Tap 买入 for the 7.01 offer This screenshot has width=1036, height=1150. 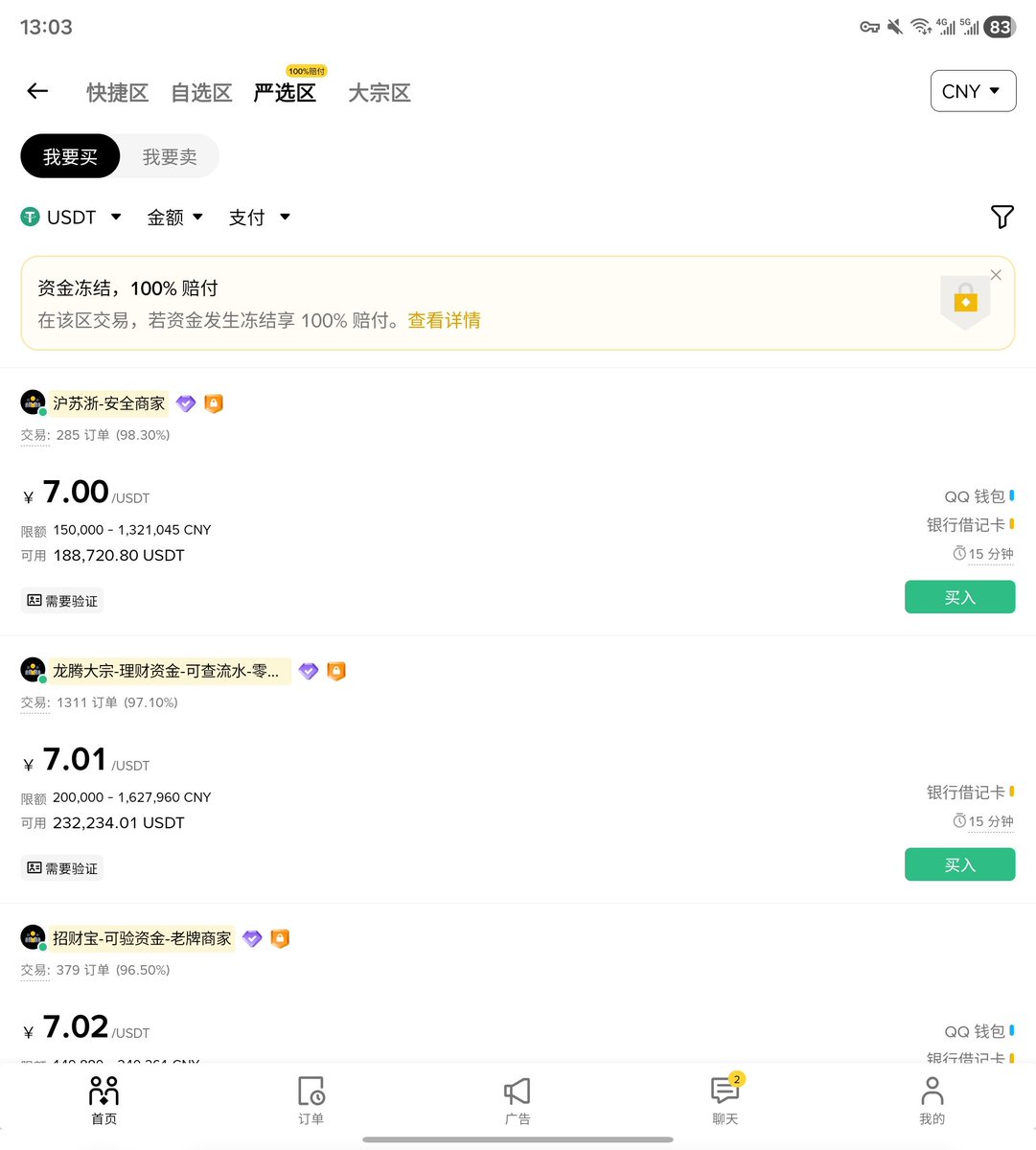point(959,864)
